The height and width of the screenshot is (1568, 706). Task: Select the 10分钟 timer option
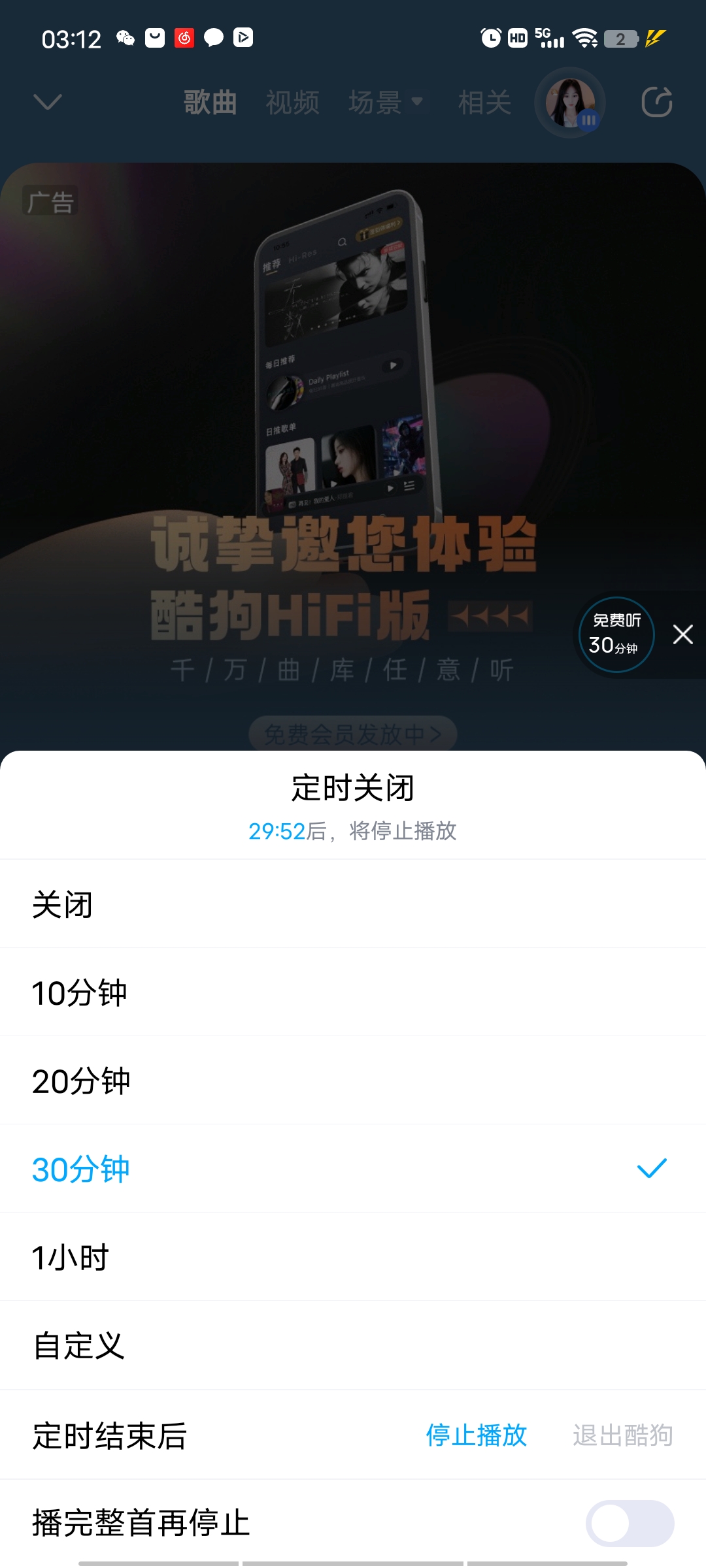click(x=80, y=992)
